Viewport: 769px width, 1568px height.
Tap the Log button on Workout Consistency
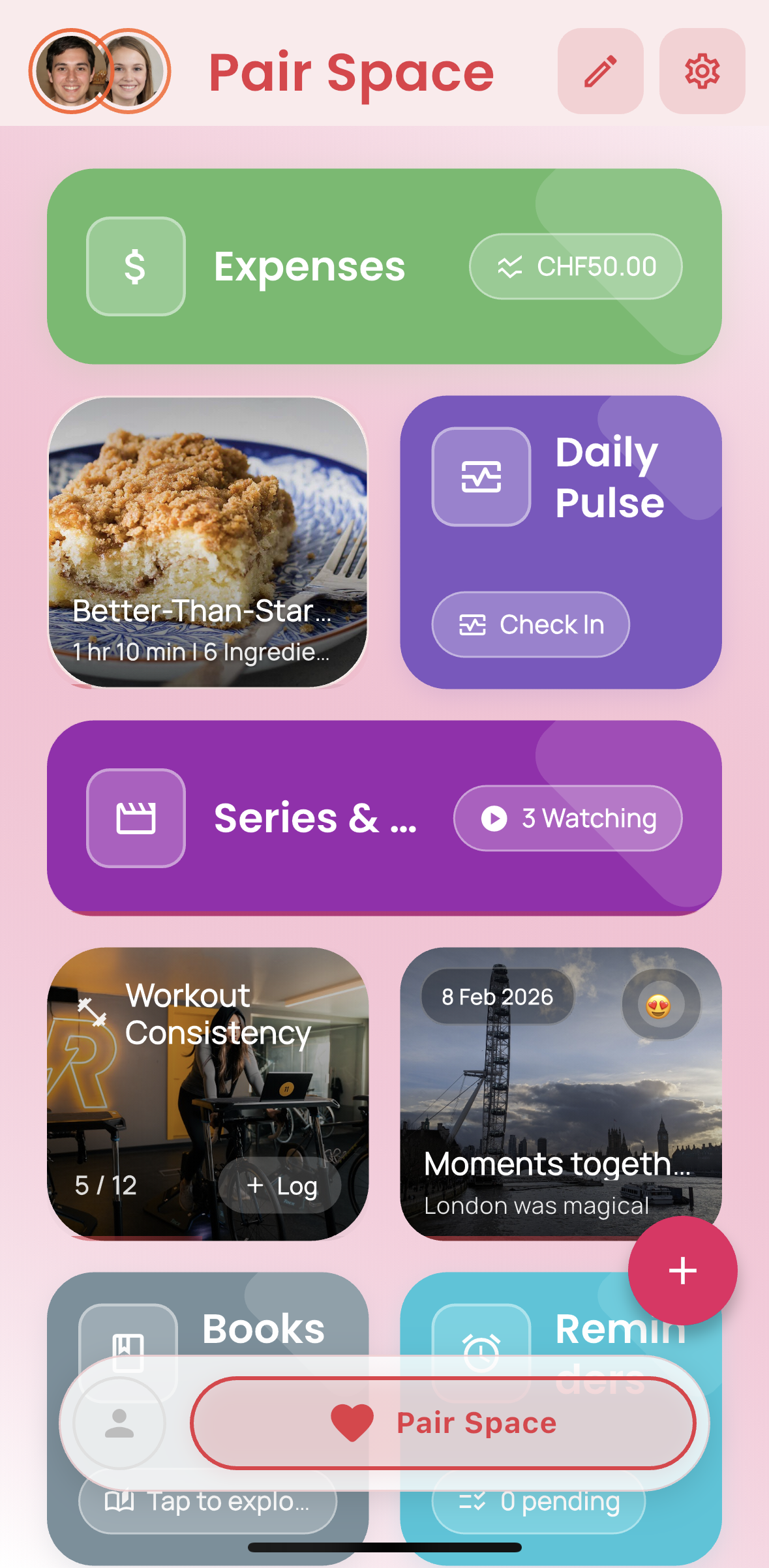pos(280,1187)
